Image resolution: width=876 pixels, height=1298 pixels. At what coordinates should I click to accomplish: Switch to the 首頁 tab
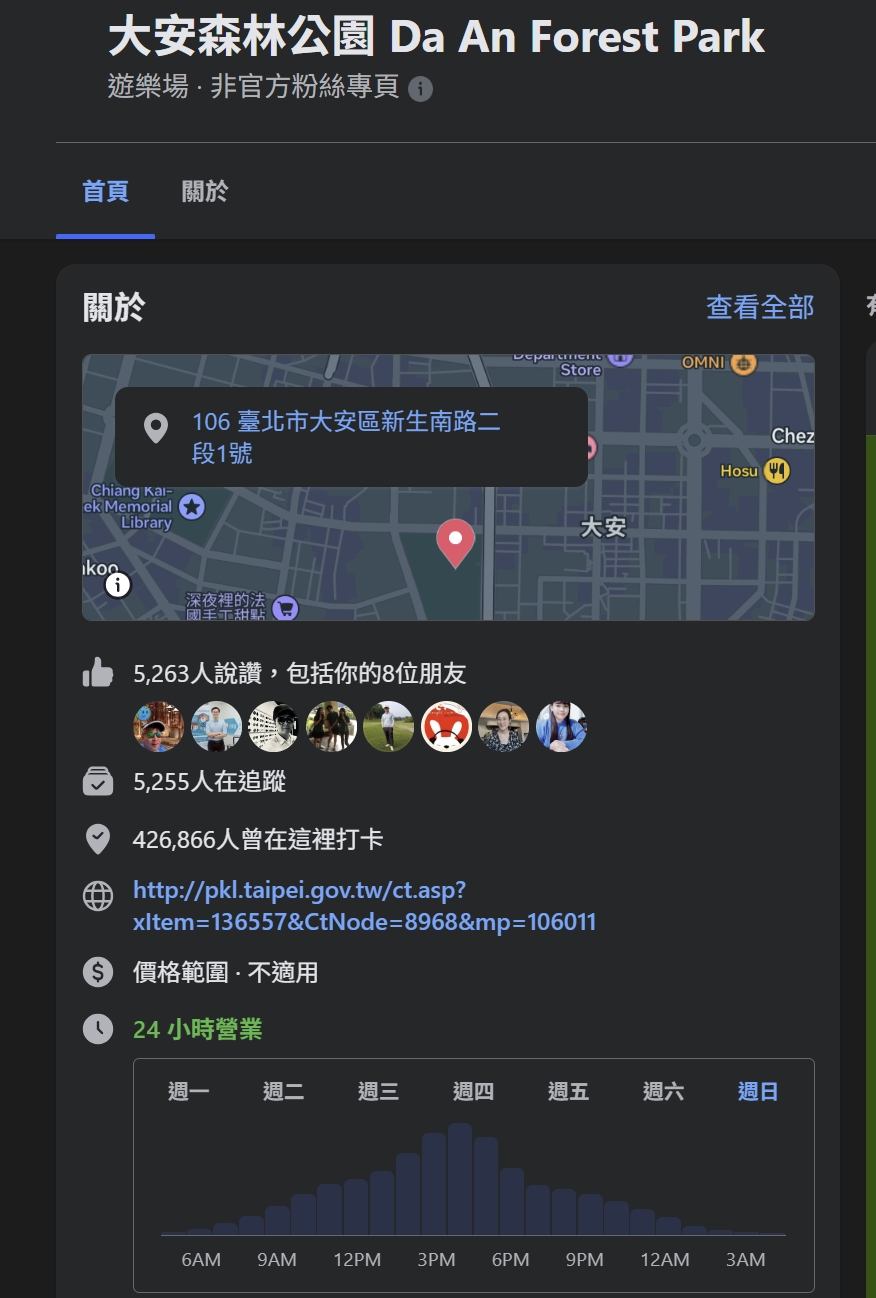point(105,191)
